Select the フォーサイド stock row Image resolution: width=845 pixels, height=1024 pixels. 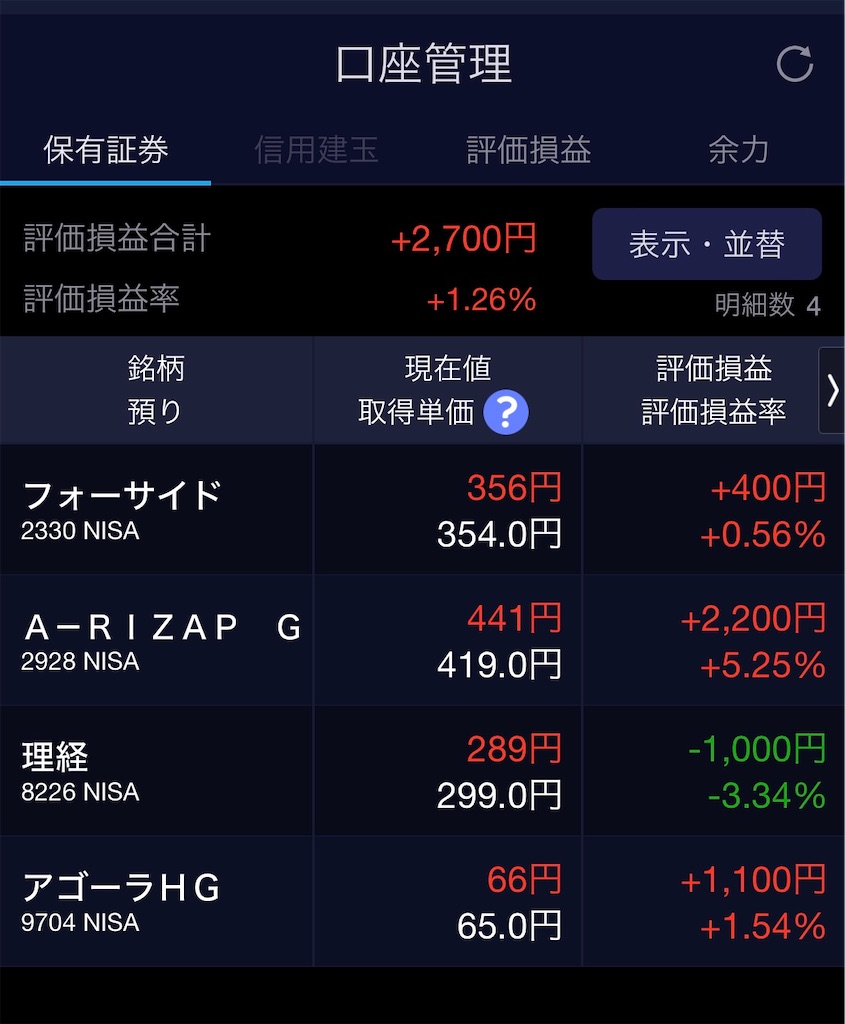click(x=156, y=508)
